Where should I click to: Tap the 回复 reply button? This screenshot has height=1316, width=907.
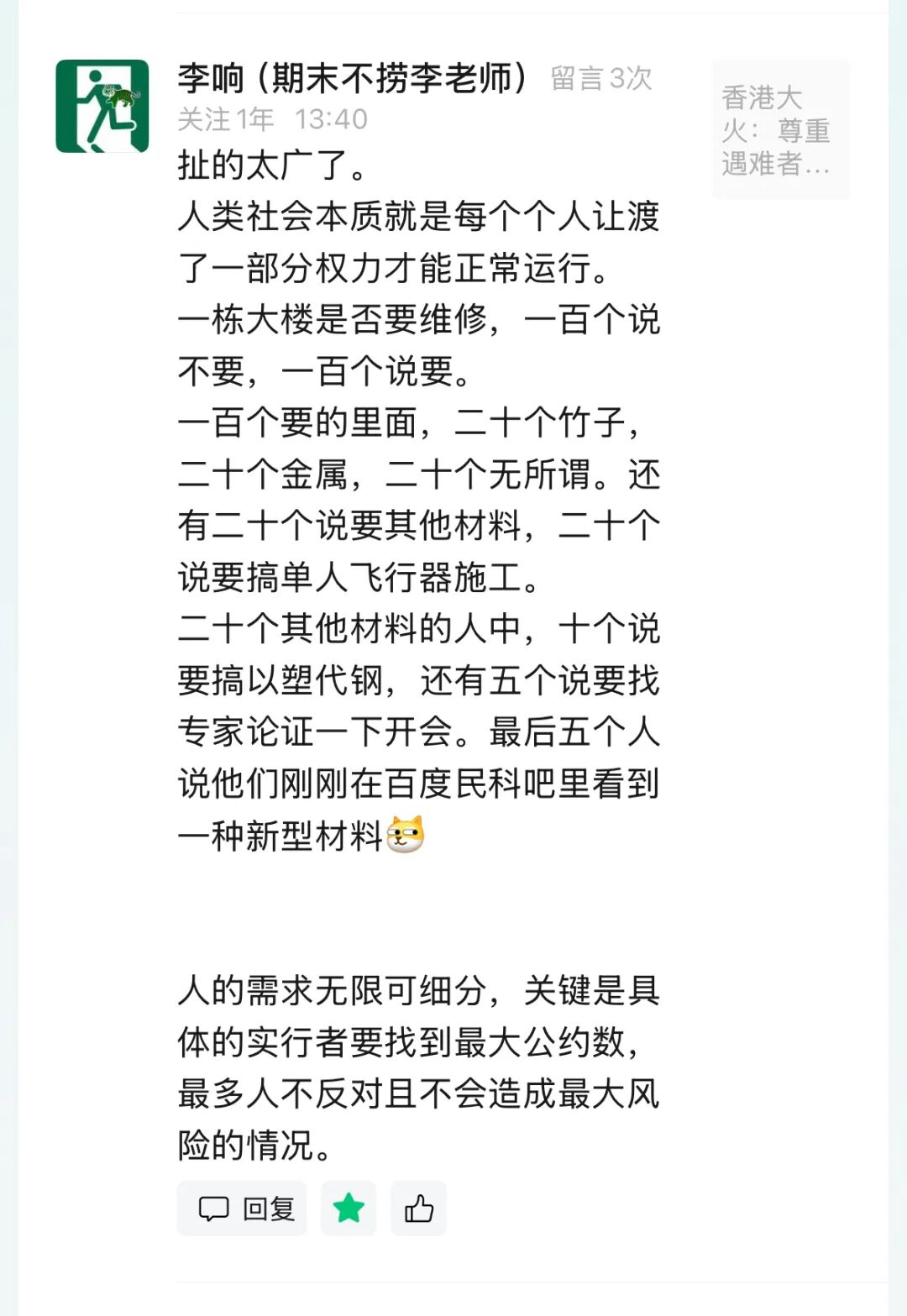[x=243, y=1209]
